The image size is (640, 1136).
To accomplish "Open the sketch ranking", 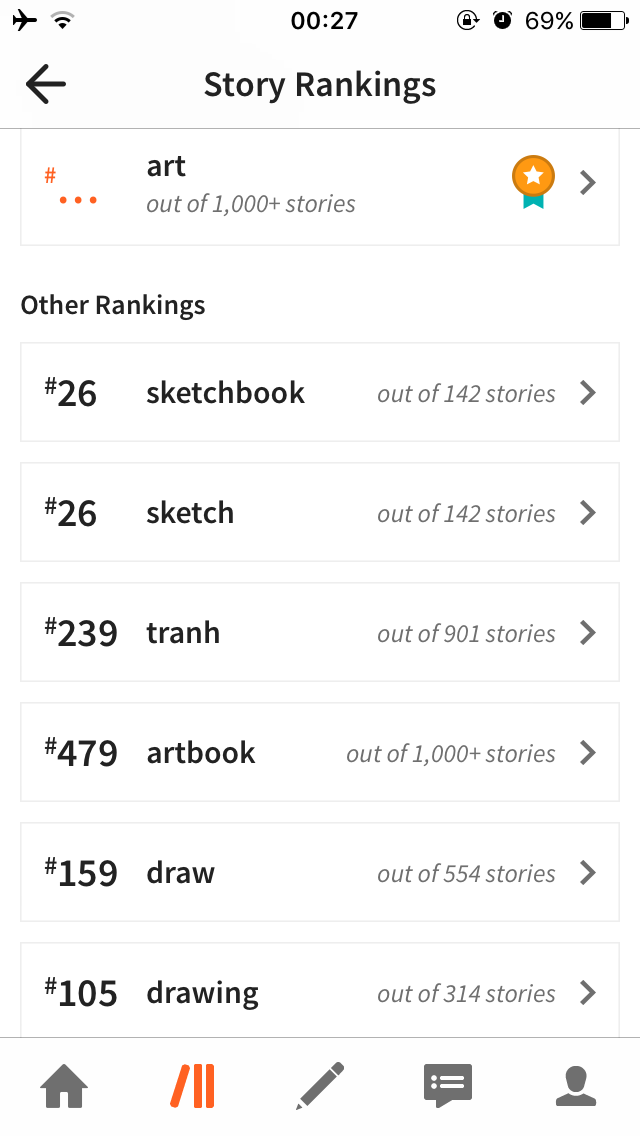I will (x=320, y=512).
